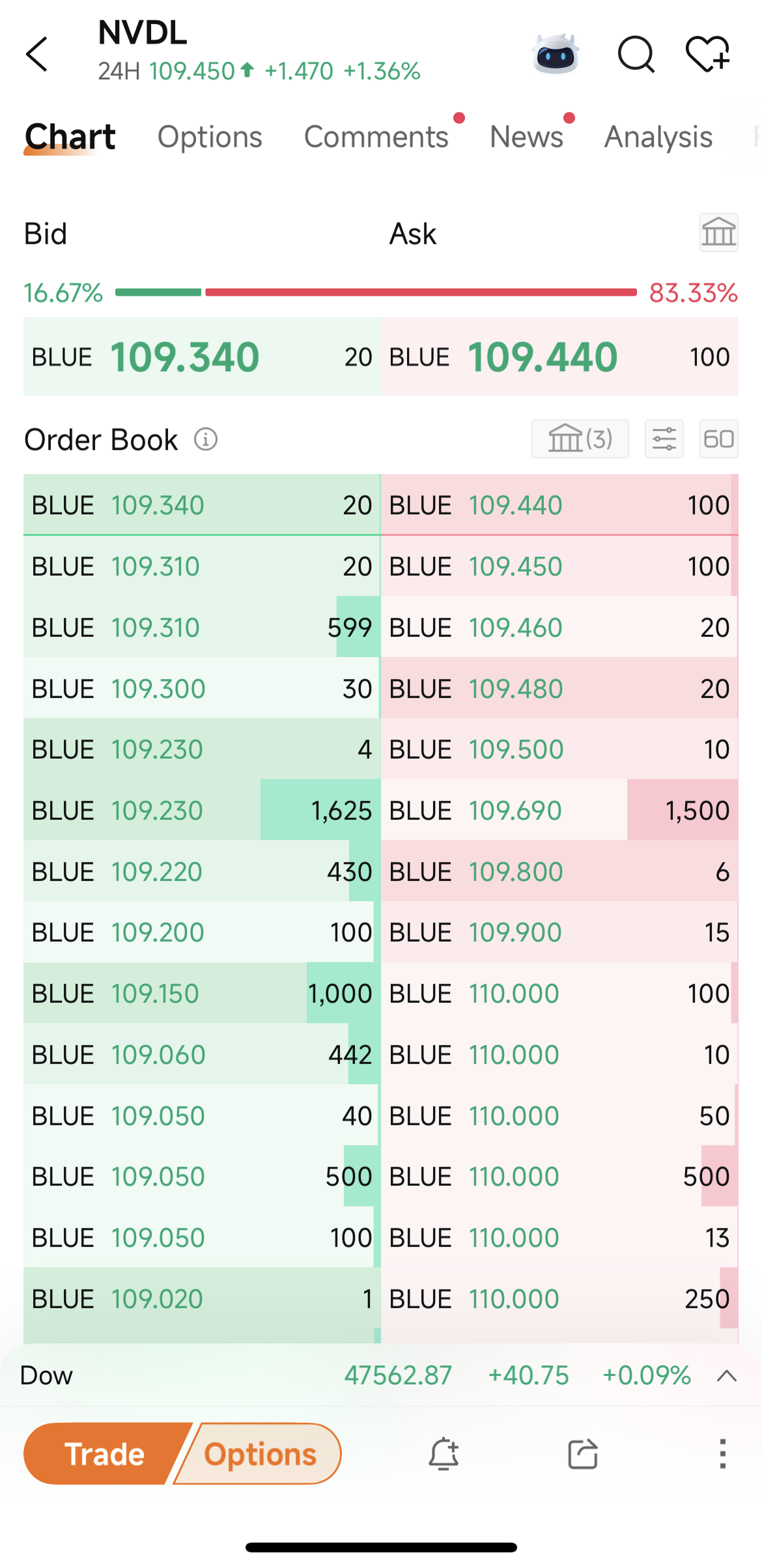
Task: Switch to the Options tab
Action: (x=210, y=136)
